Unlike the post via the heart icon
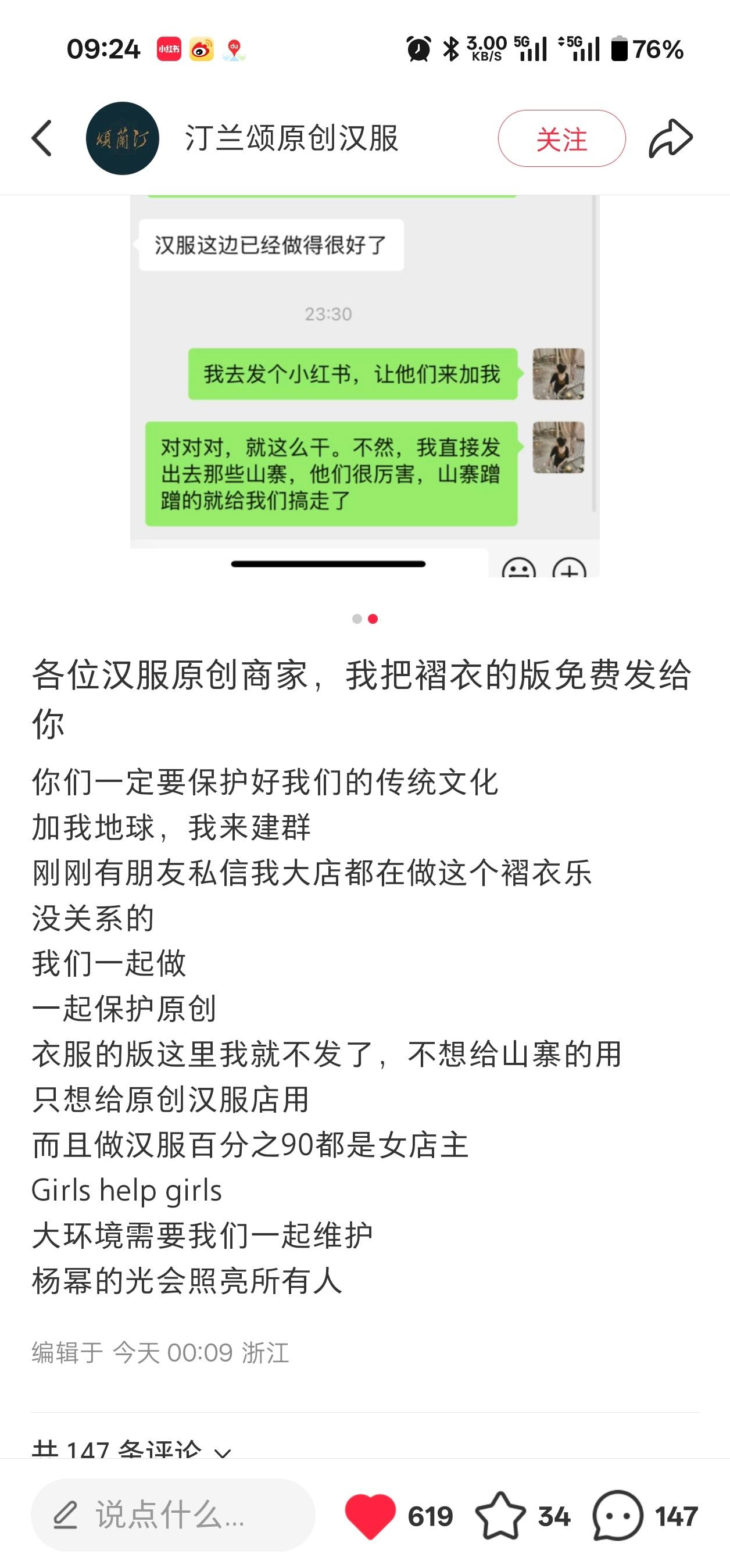 [370, 1516]
